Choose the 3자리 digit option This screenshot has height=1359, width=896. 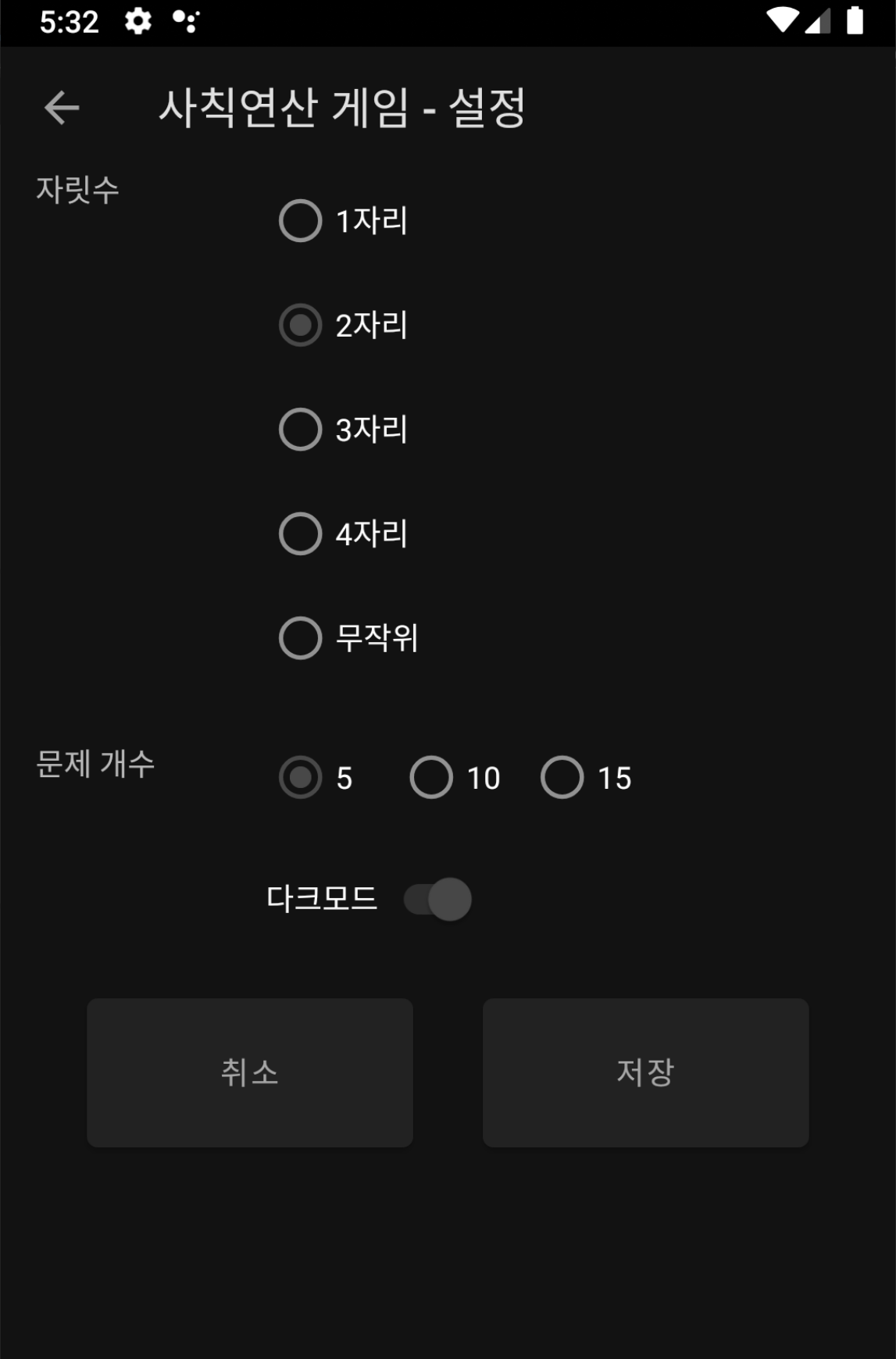click(x=301, y=430)
